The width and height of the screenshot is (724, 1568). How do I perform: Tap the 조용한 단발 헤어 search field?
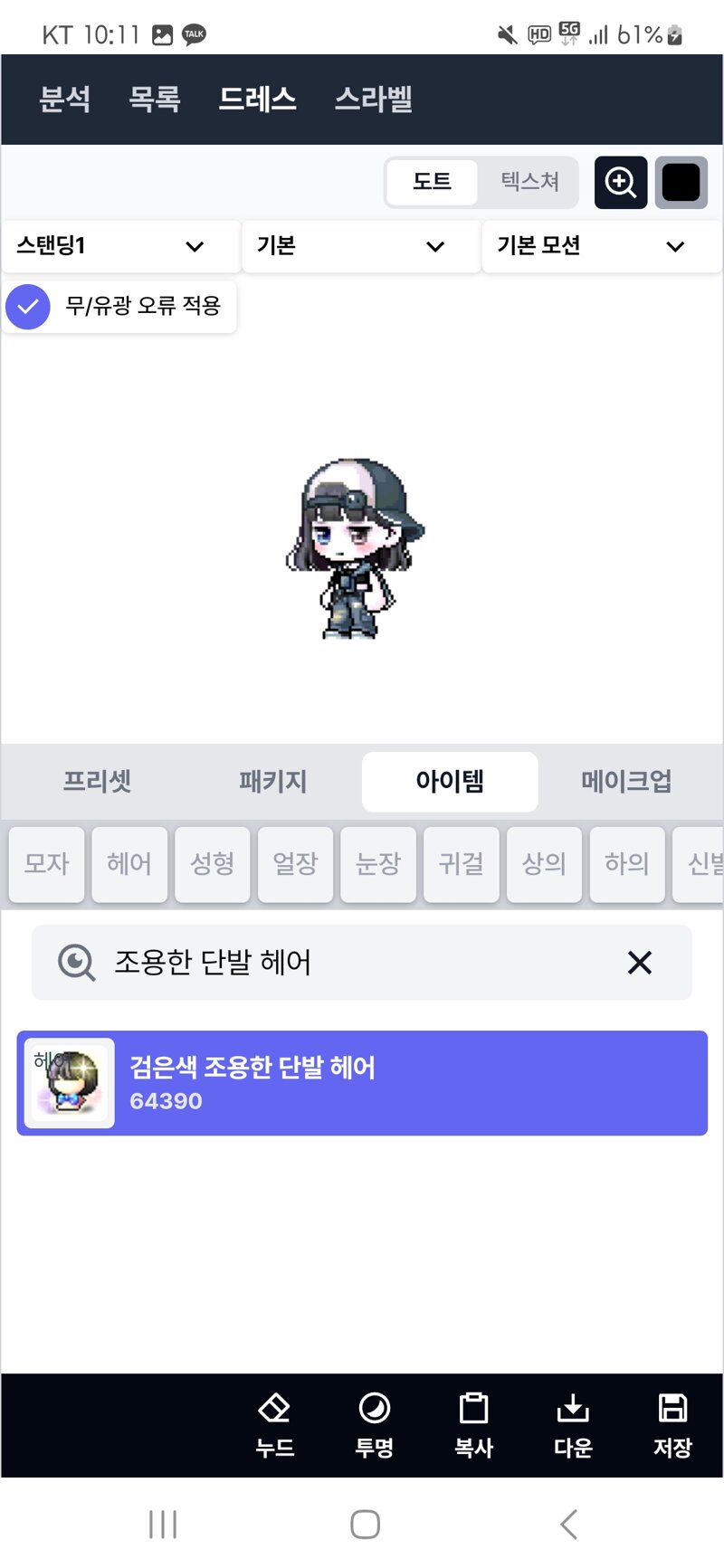click(x=344, y=962)
